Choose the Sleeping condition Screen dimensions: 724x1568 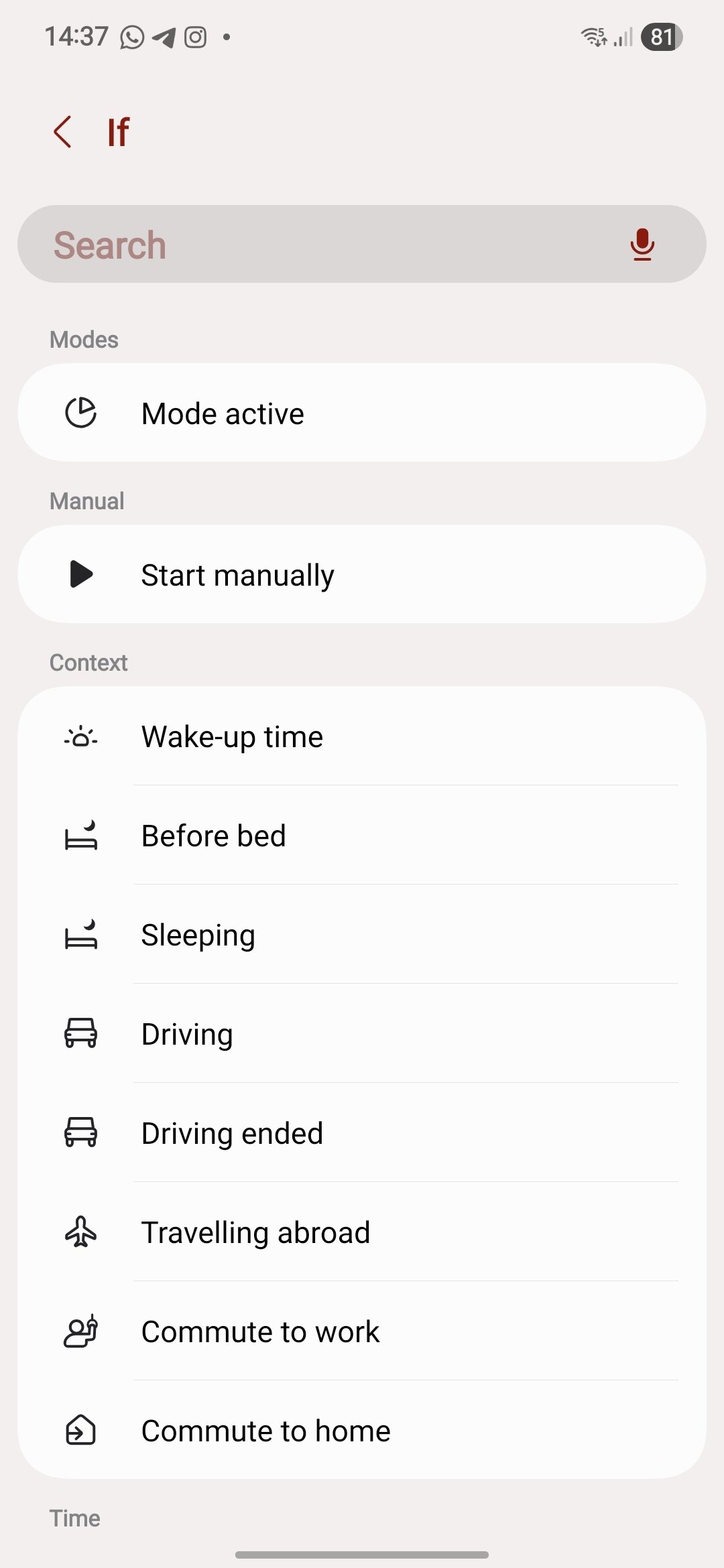362,935
